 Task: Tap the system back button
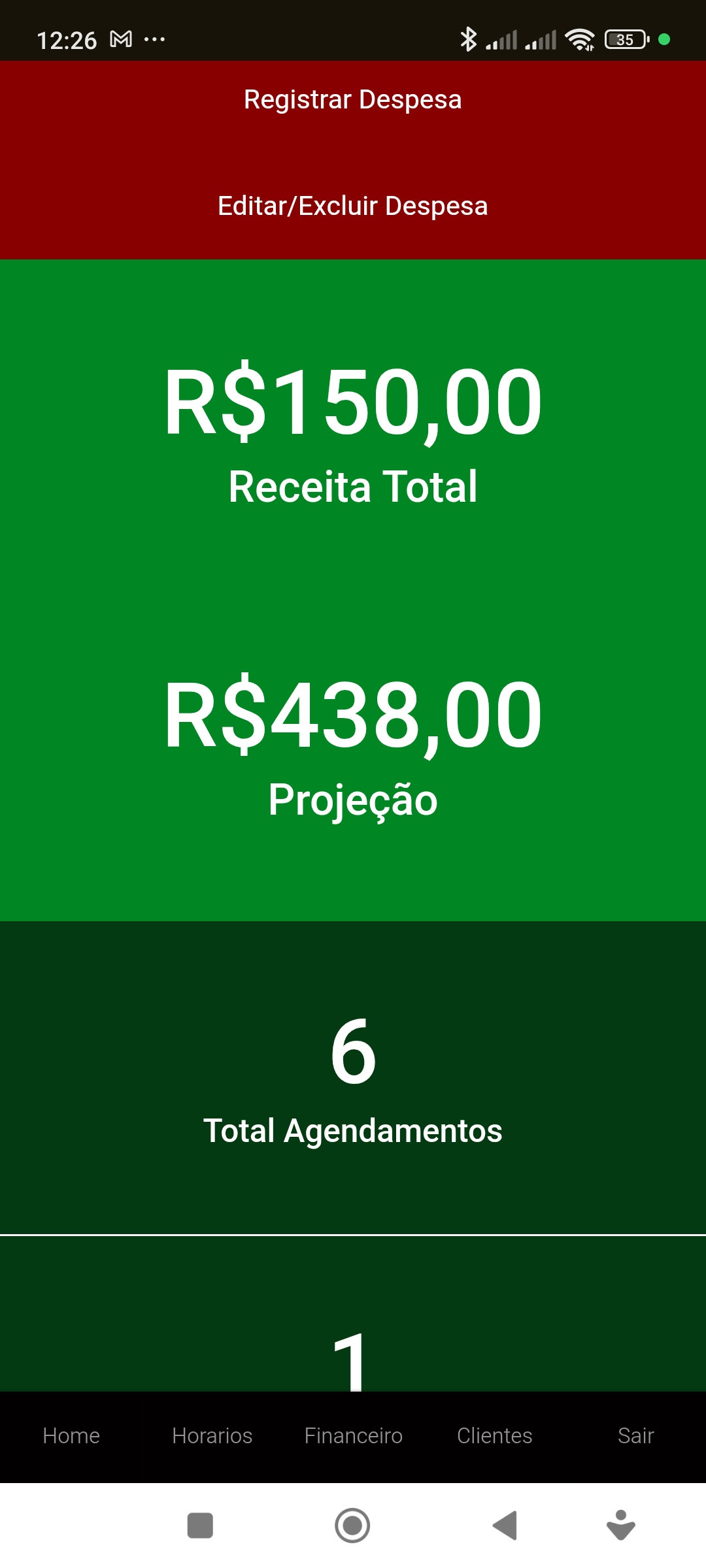(x=505, y=1526)
